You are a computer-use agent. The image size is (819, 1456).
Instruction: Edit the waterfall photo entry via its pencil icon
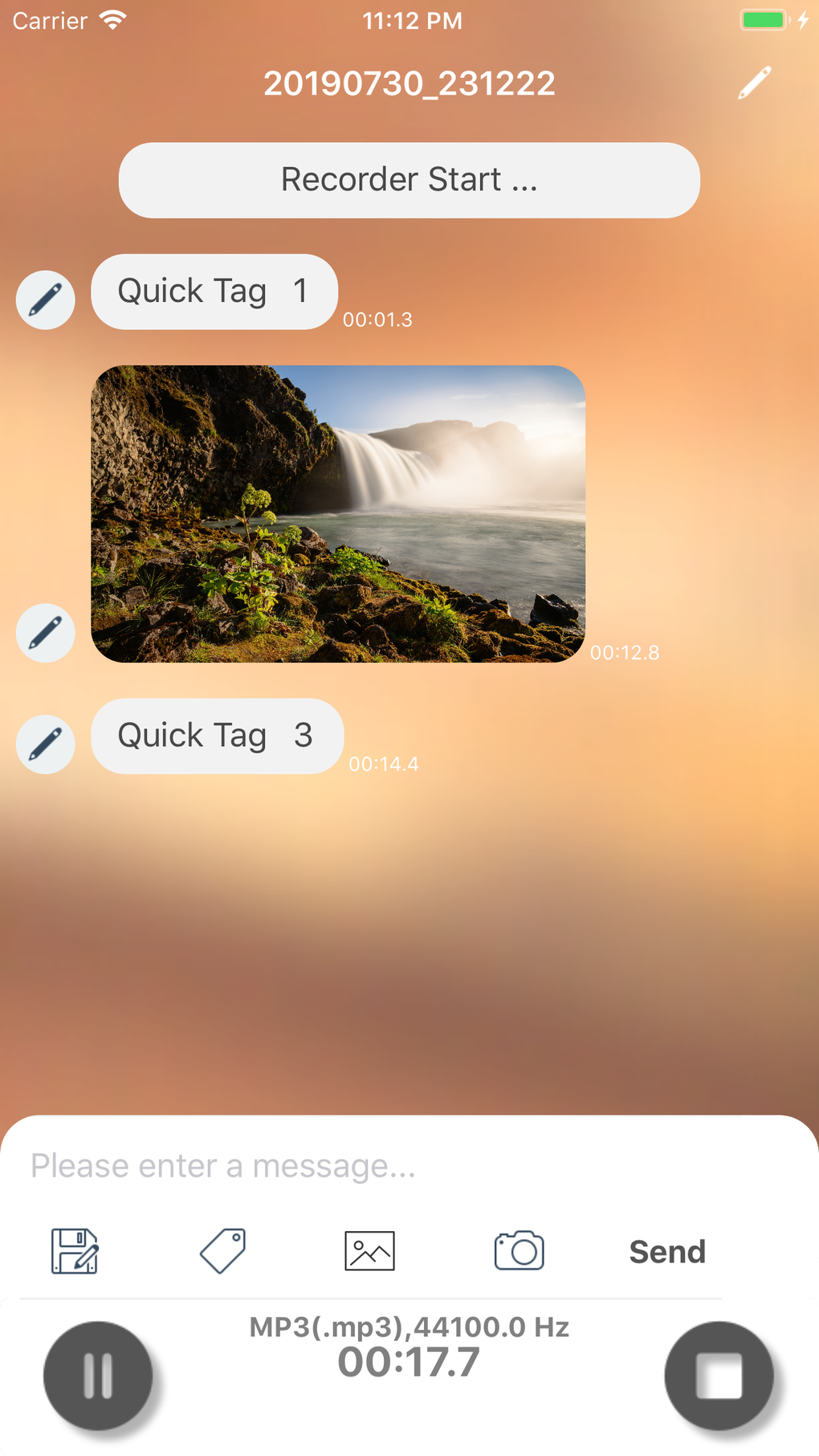(x=45, y=633)
